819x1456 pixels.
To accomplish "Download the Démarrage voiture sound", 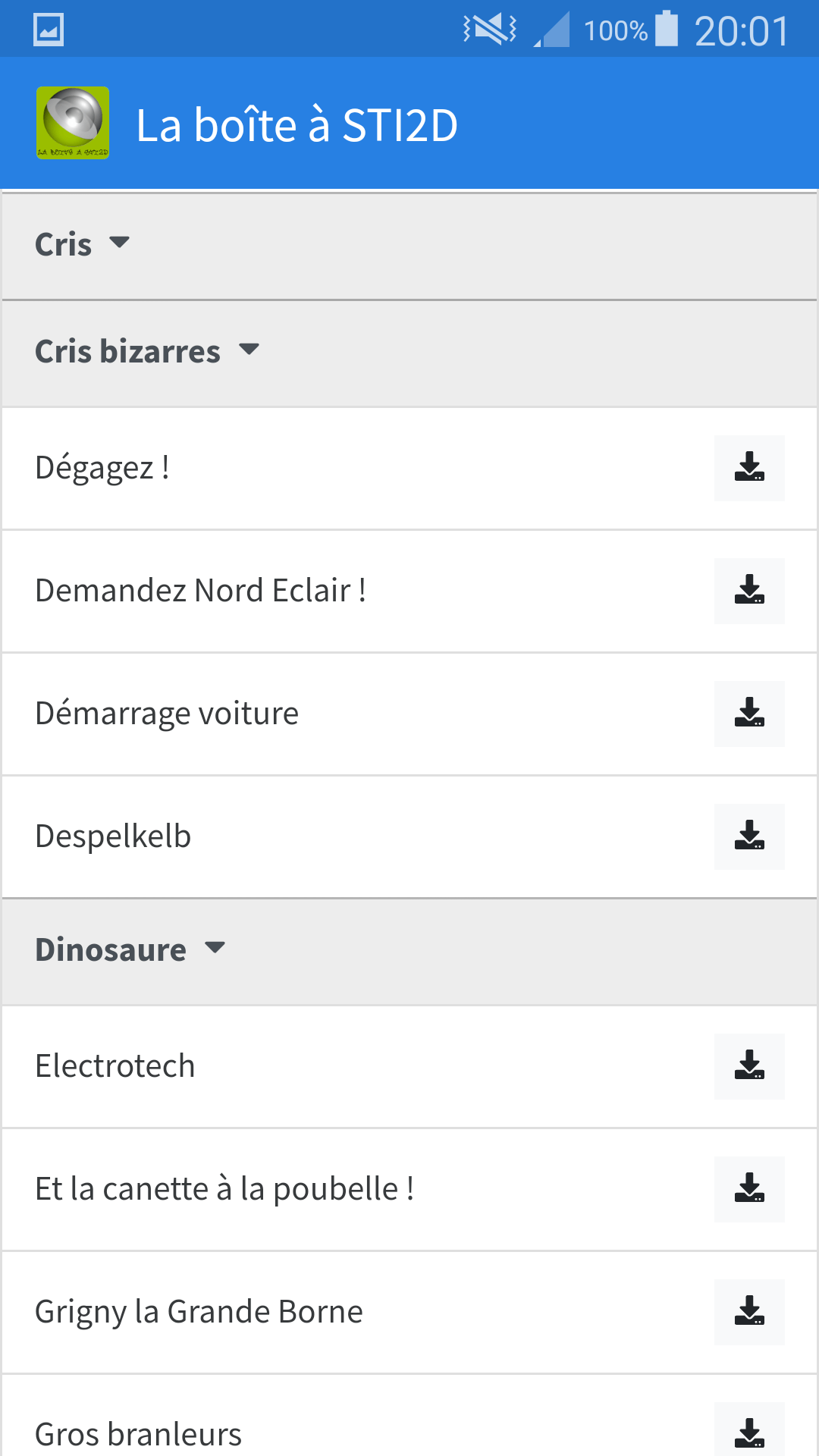I will point(749,714).
